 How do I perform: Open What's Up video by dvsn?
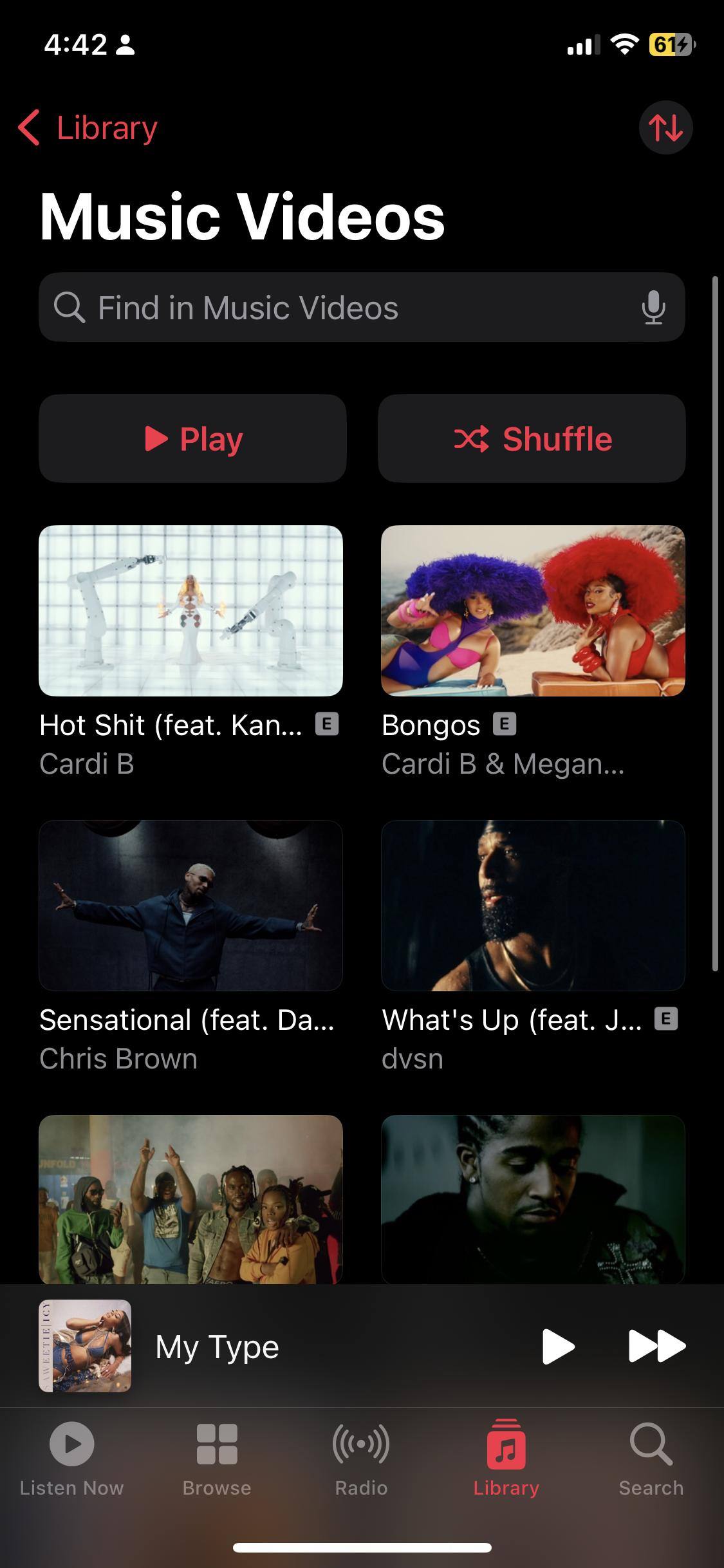(x=533, y=905)
